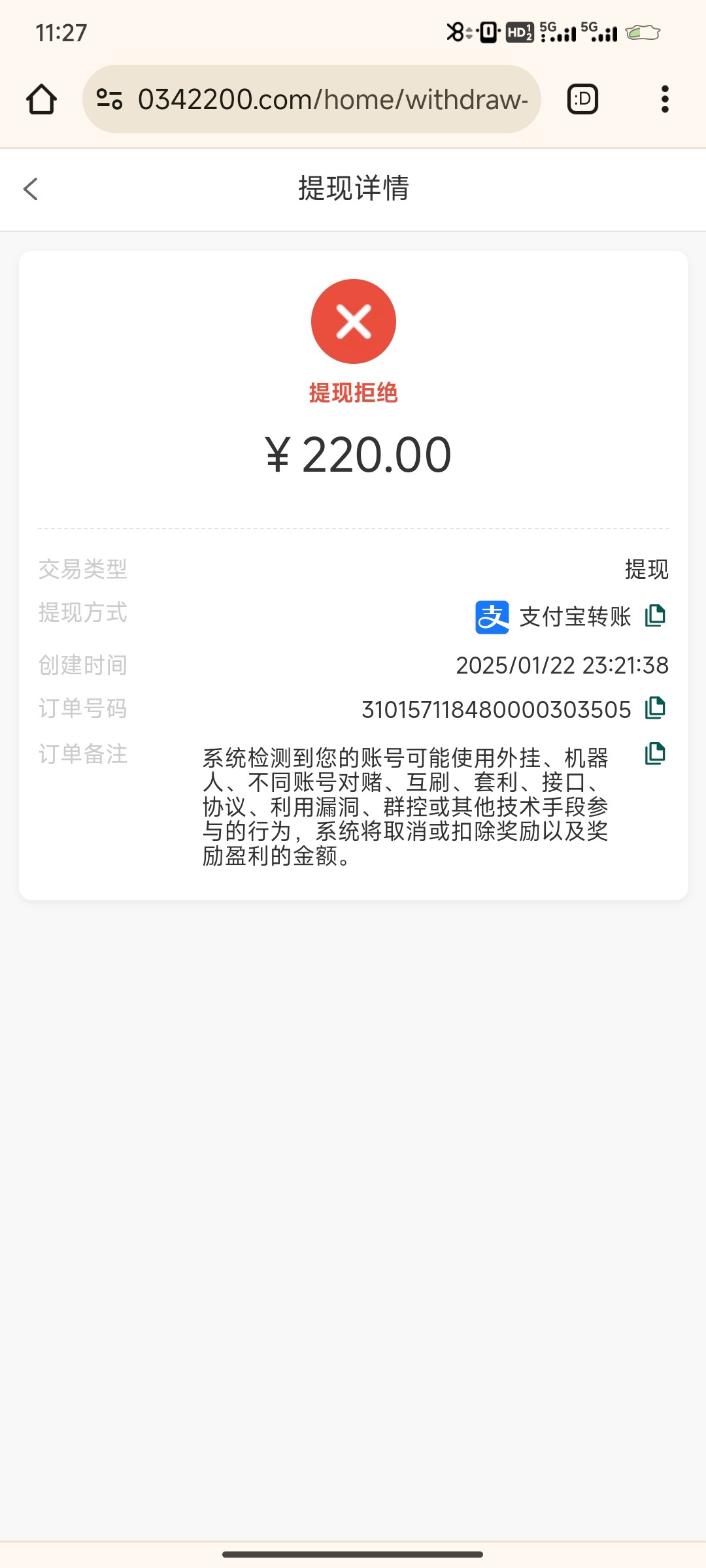Tap the browser address bar URL
The image size is (706, 1568).
(x=332, y=99)
